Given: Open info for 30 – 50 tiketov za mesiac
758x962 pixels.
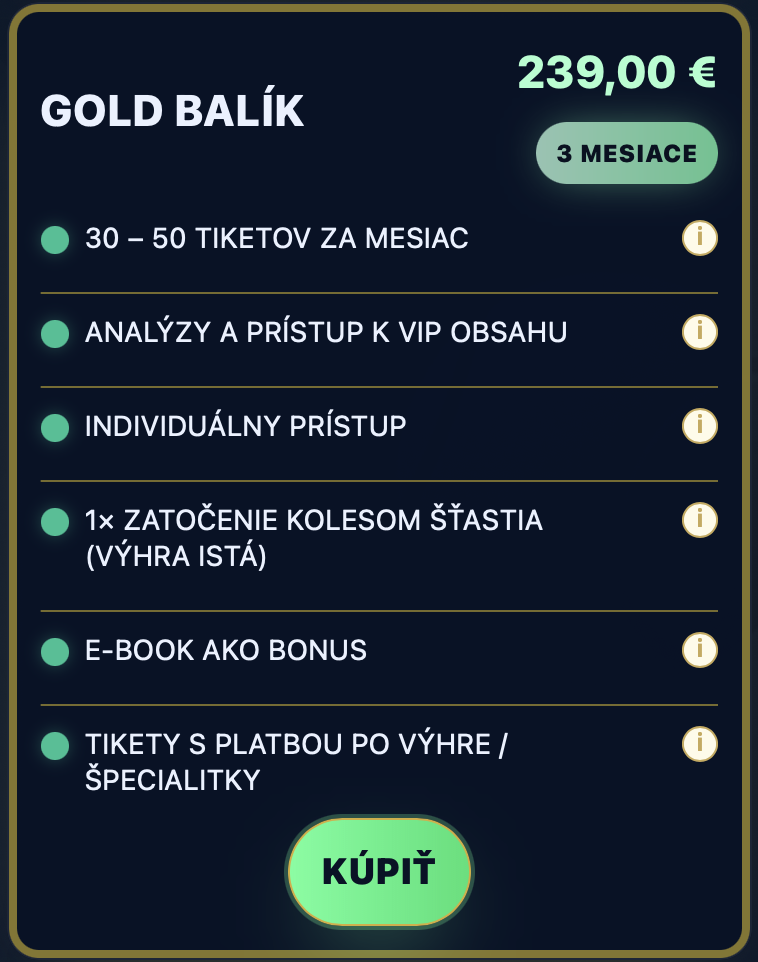Looking at the screenshot, I should click(699, 239).
